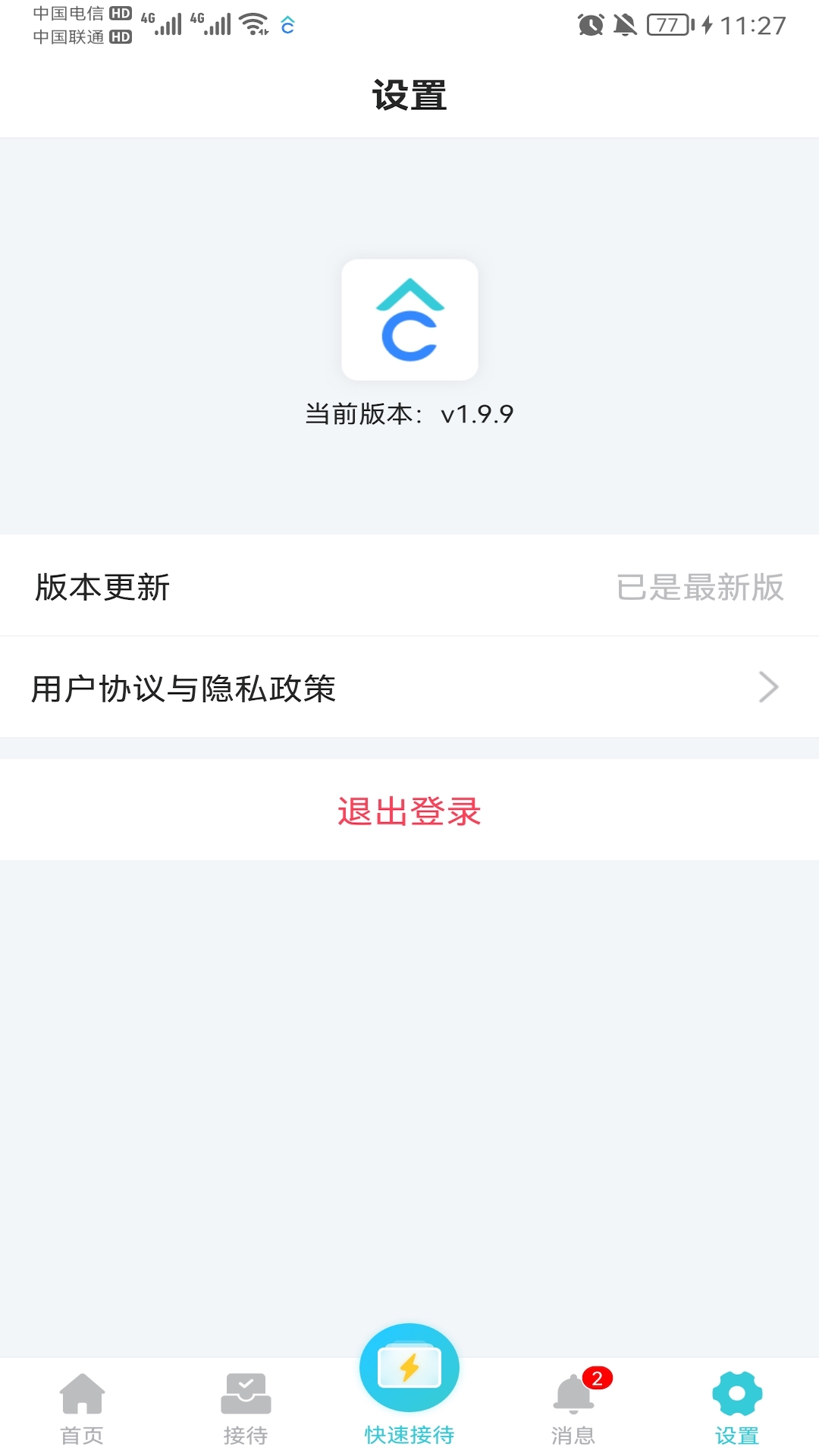Expand 用户协议与隐私政策 via its chevron arrow
Viewport: 819px width, 1456px height.
point(770,688)
